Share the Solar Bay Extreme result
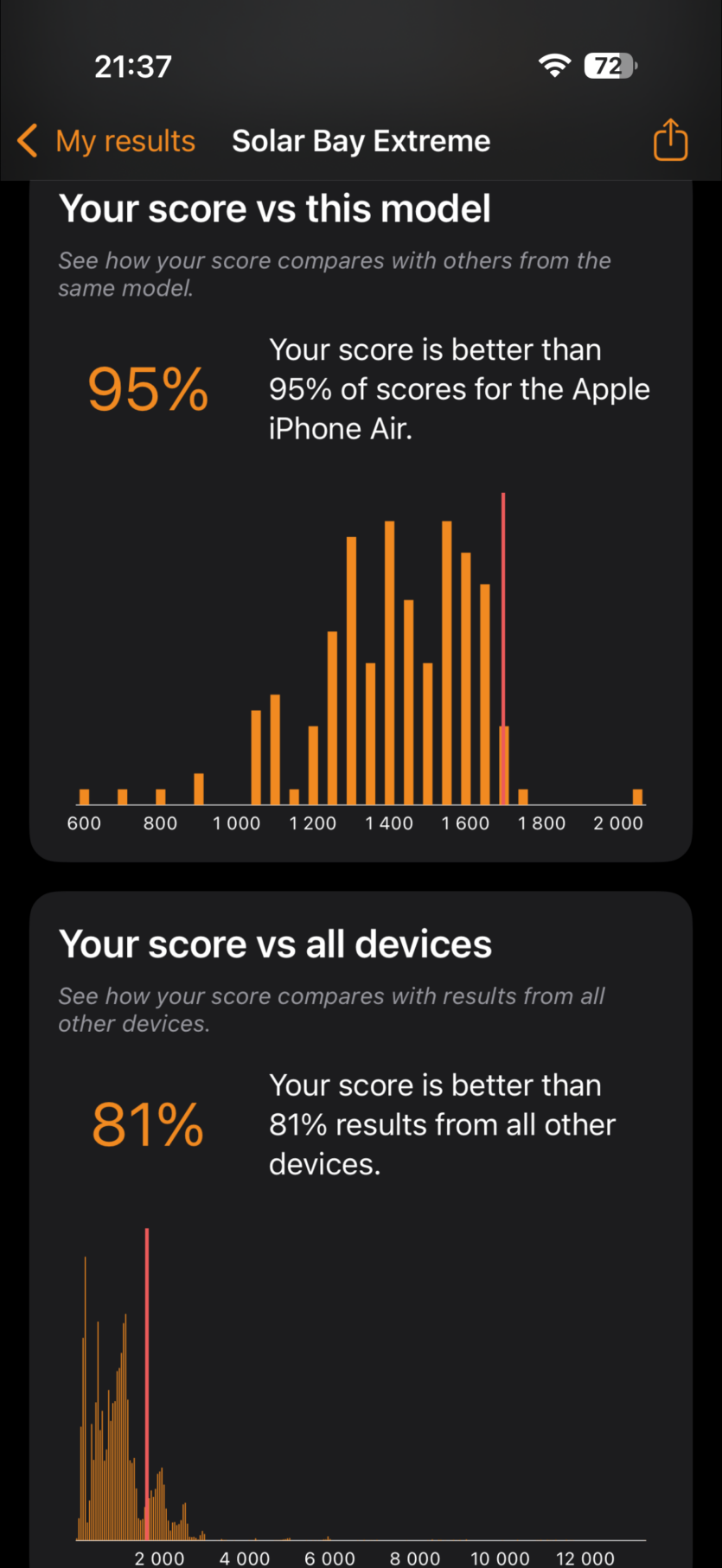This screenshot has height=1568, width=722. coord(669,140)
